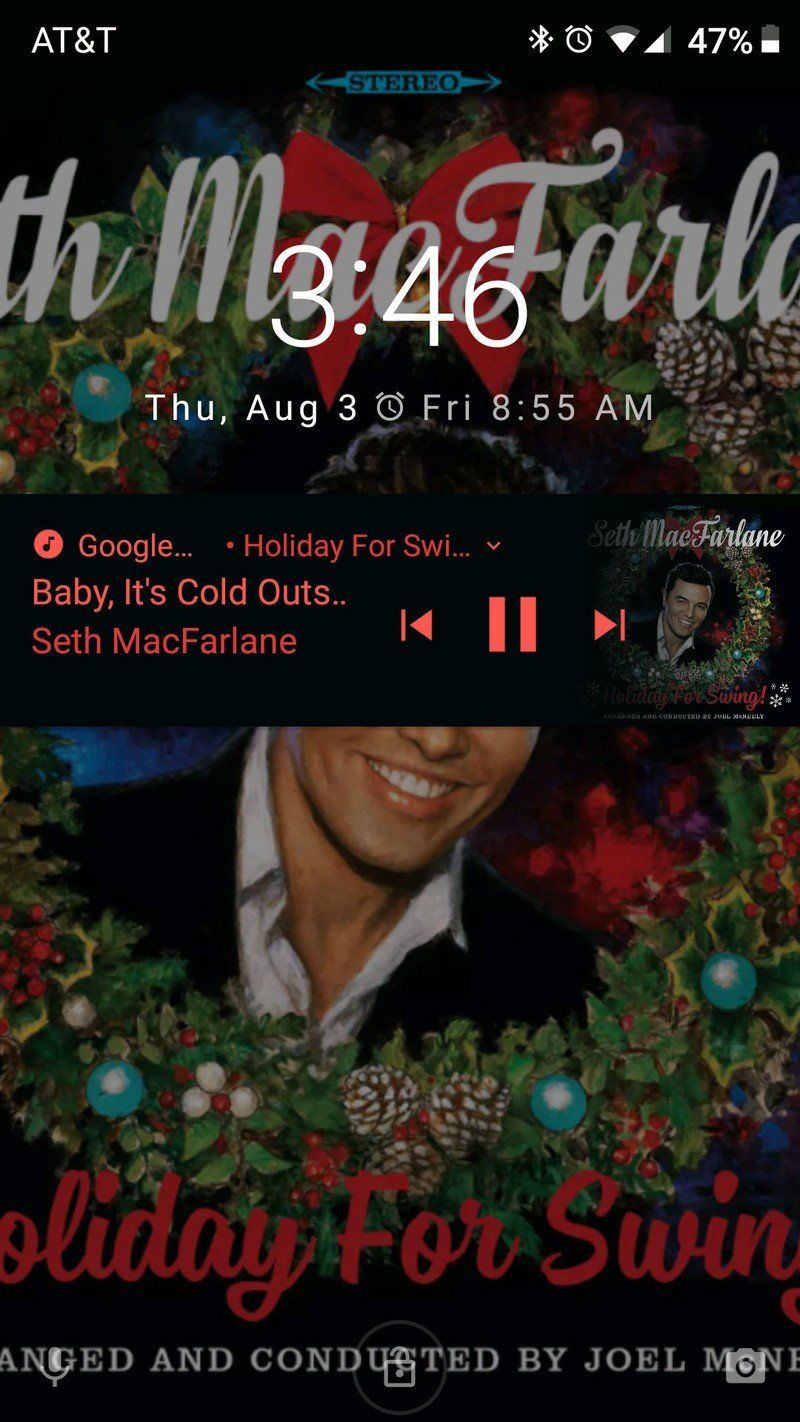This screenshot has width=800, height=1422.
Task: Open the Baby, It's Cold Outside notification
Action: pos(190,593)
